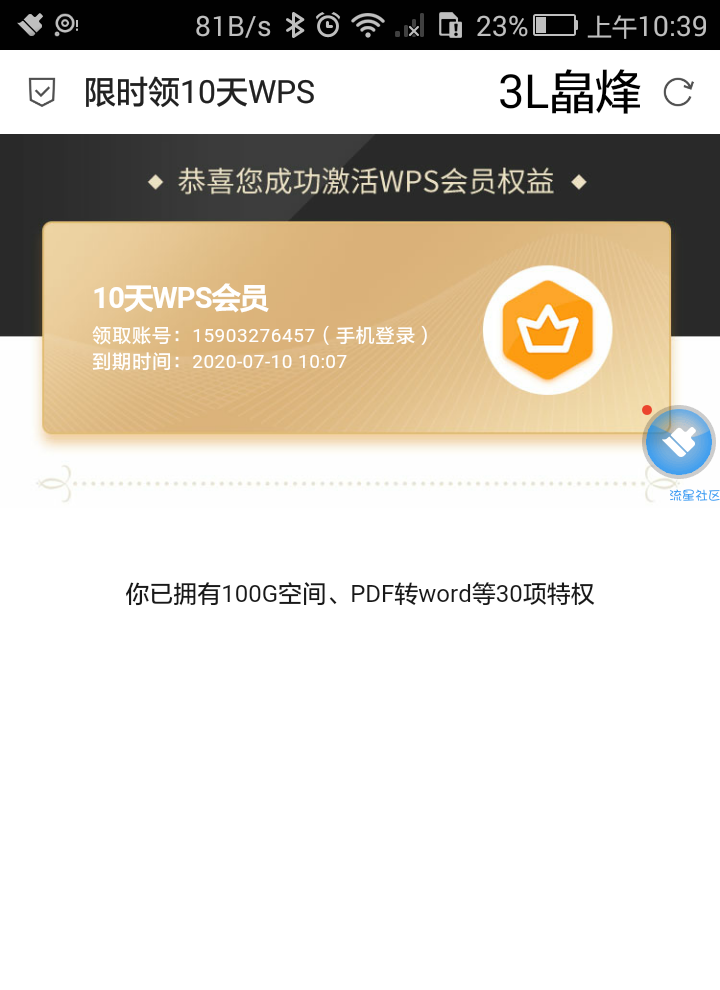This screenshot has height=990, width=720.
Task: Tap the shield checkmark icon in the top bar
Action: click(x=41, y=93)
